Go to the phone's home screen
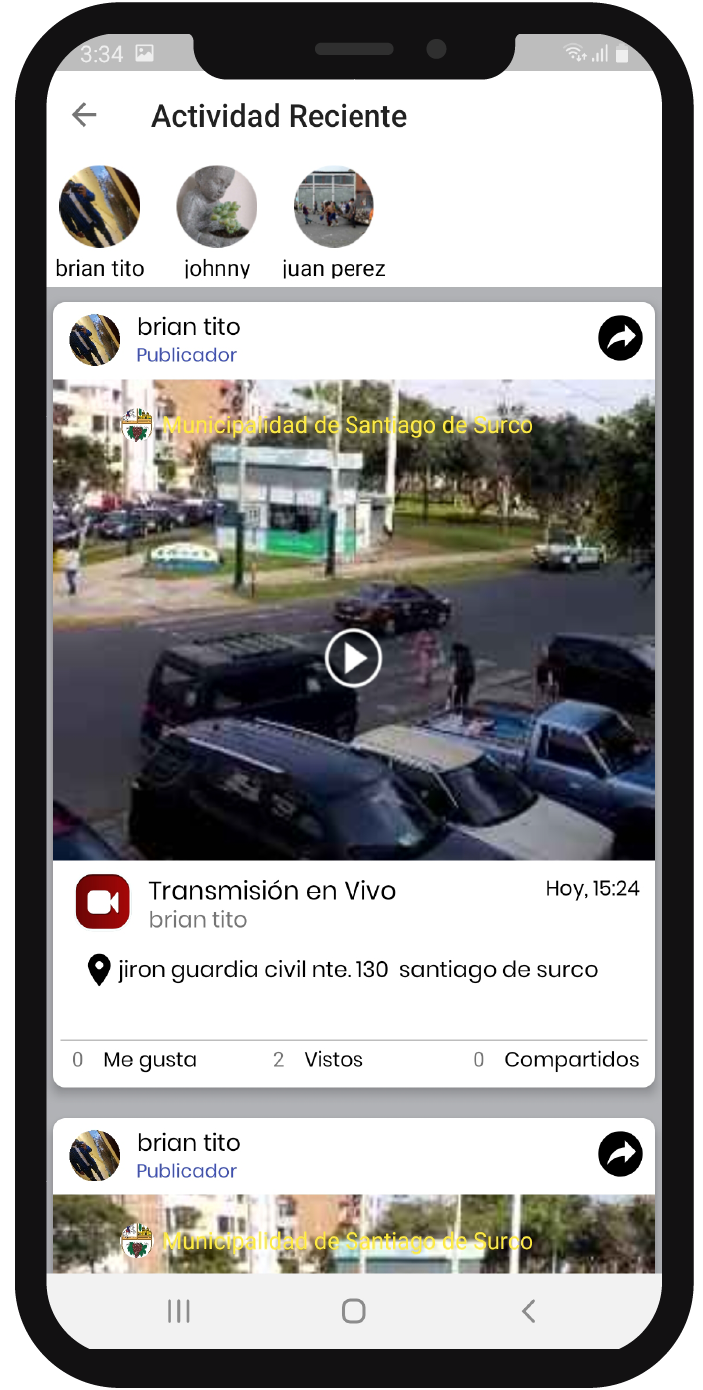Screen dimensions: 703x1390 (x=353, y=1311)
